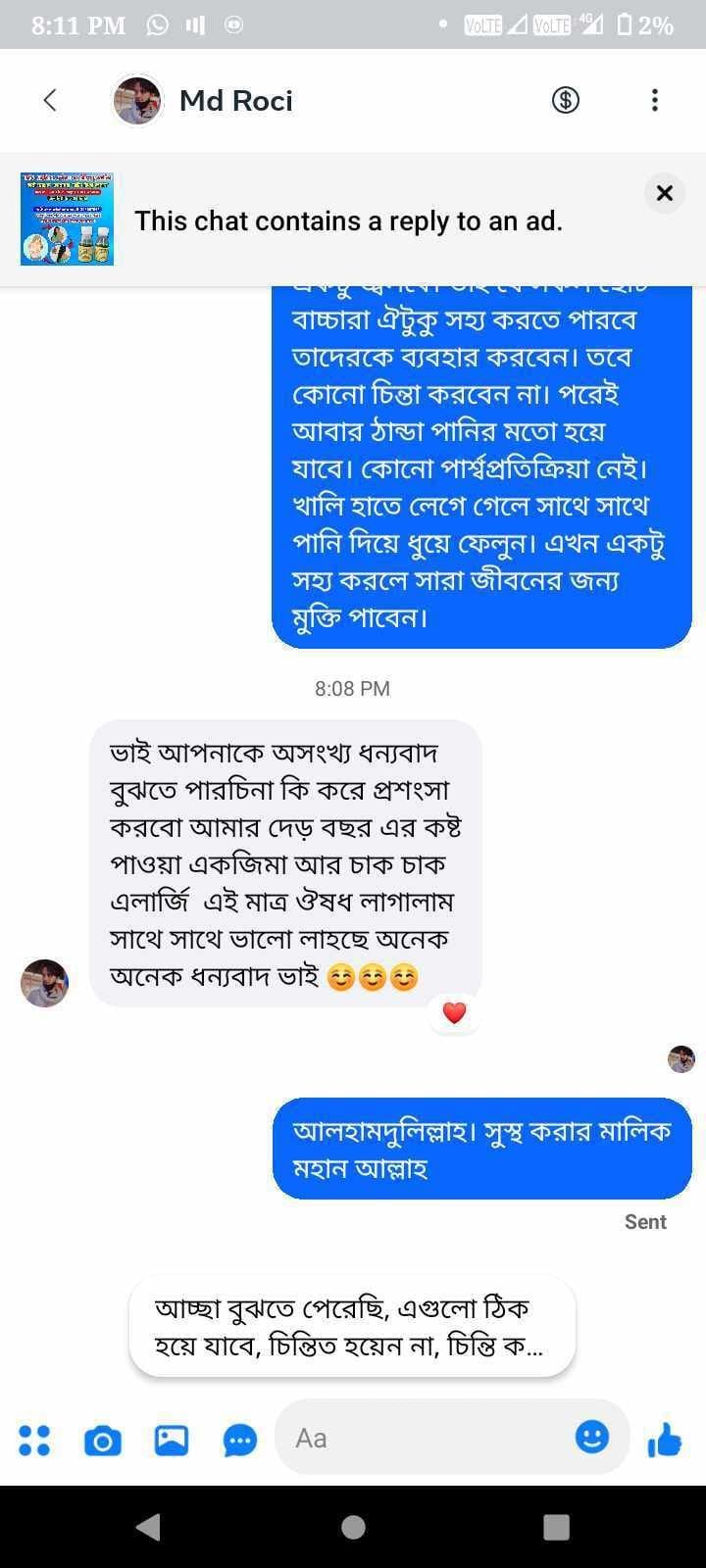Open the four-dot more actions menu
The width and height of the screenshot is (706, 1568).
pyautogui.click(x=34, y=1440)
